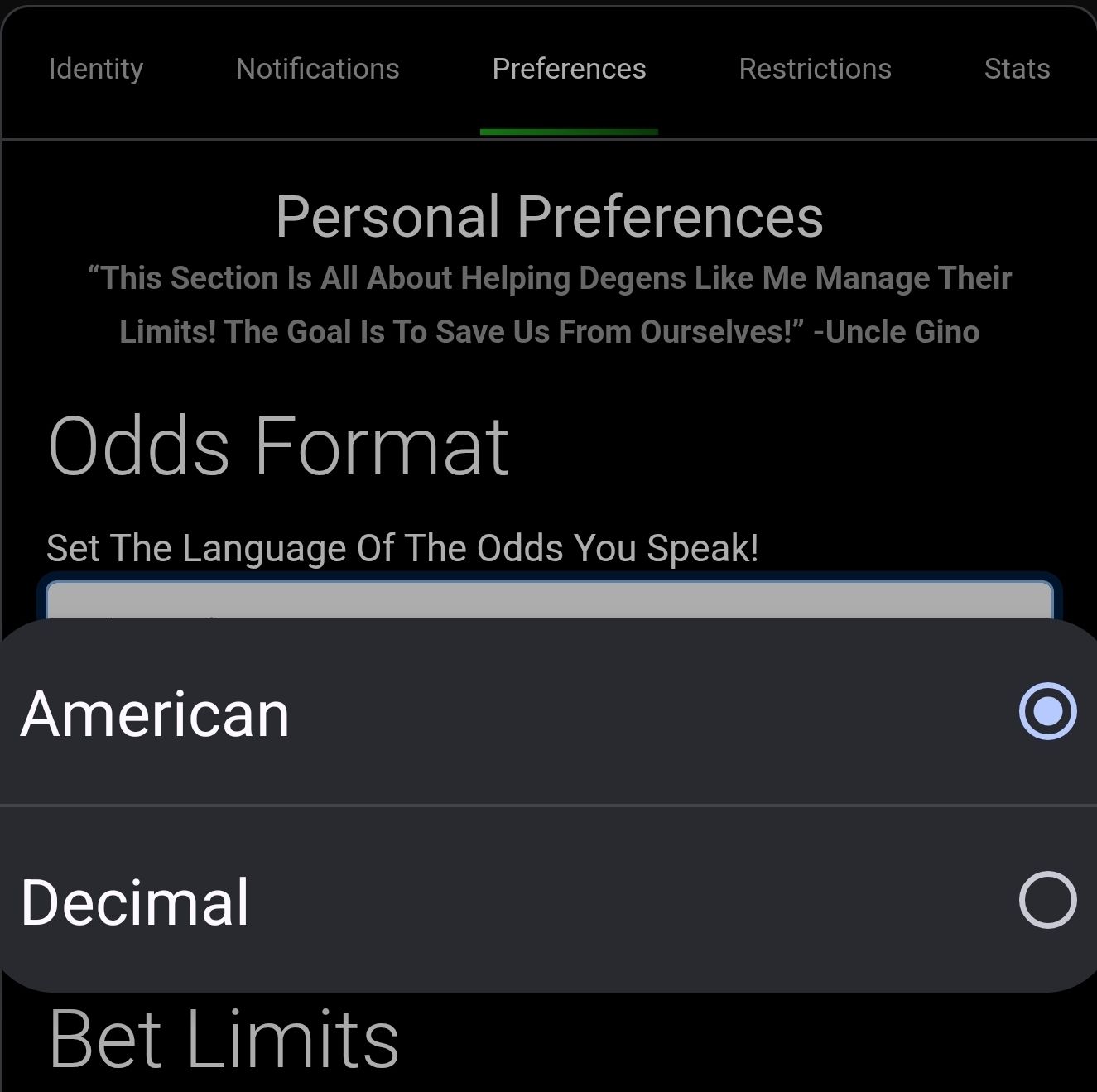
Task: Select Decimal odds format
Action: click(548, 900)
